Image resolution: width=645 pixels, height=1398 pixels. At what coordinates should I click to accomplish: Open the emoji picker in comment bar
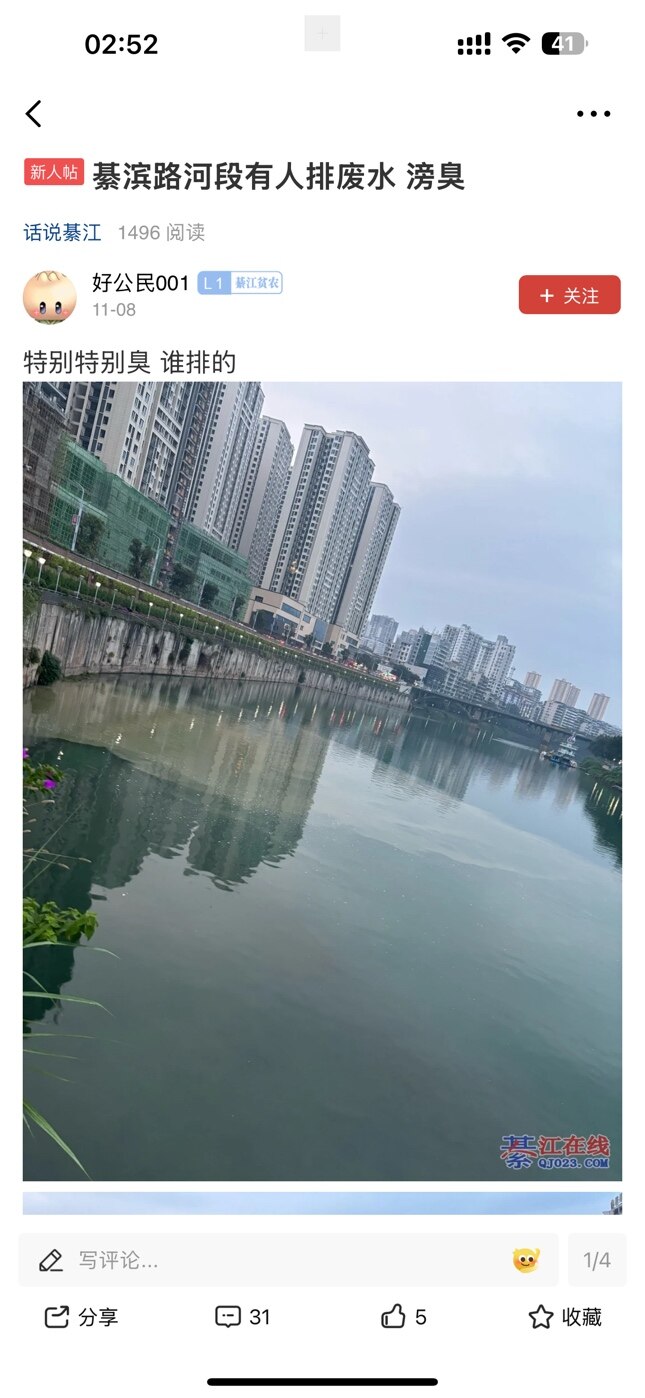tap(526, 1260)
